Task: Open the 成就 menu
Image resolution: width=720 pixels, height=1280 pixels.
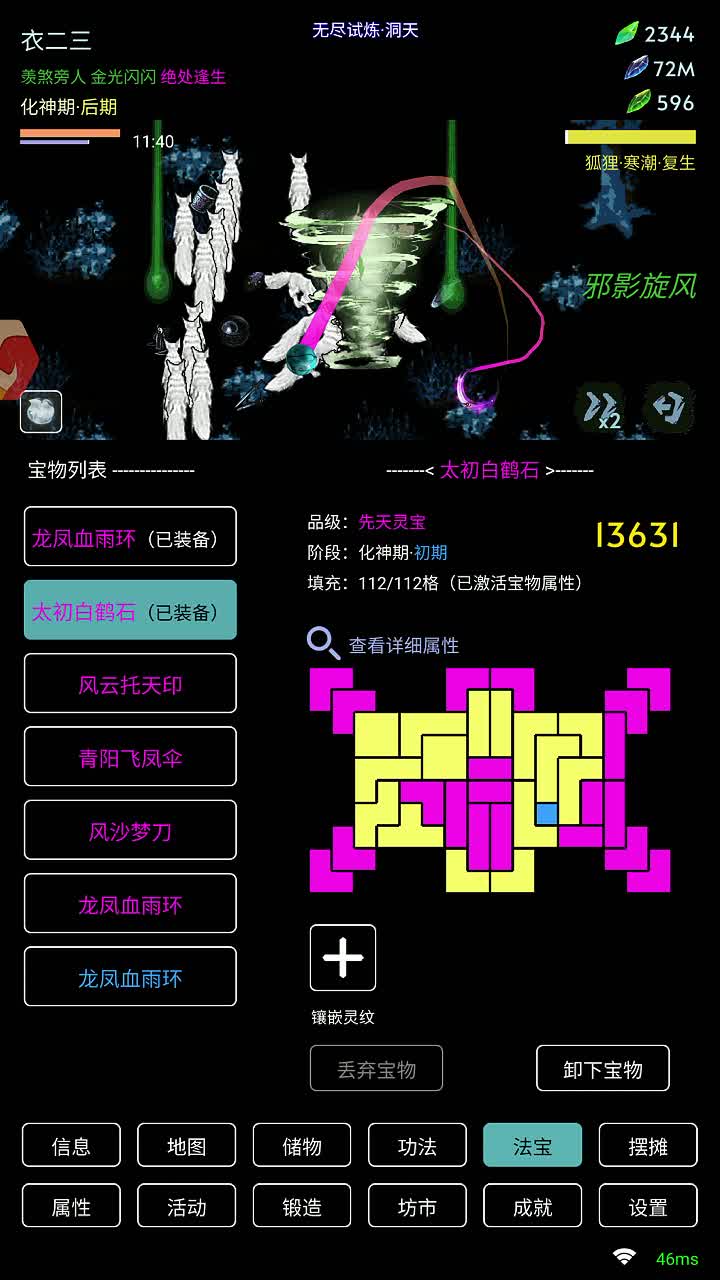Action: pyautogui.click(x=532, y=1206)
